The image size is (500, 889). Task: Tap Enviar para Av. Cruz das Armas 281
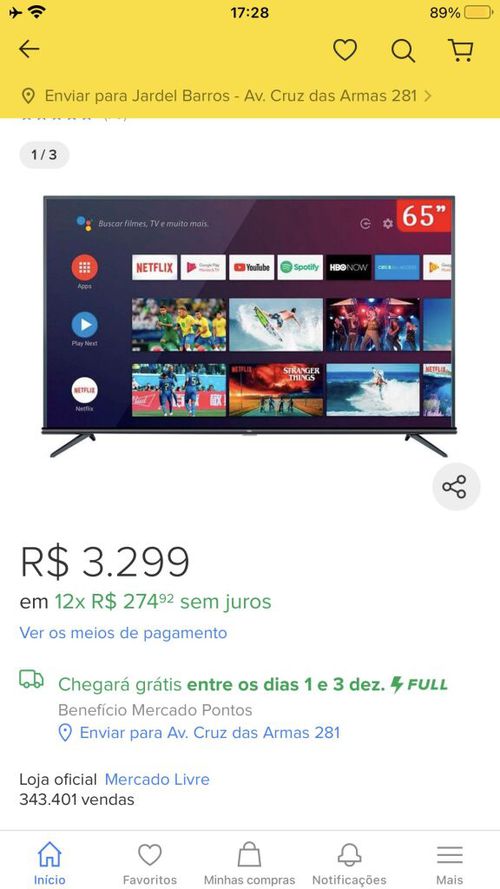coord(200,733)
